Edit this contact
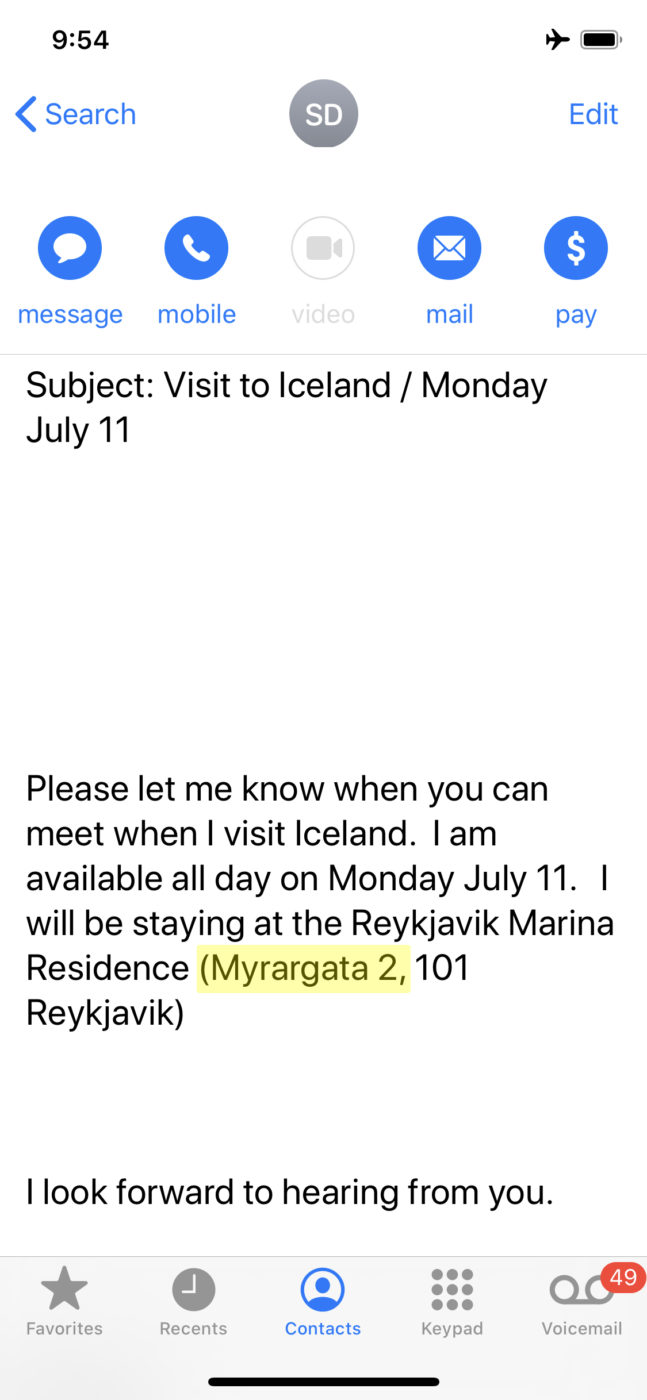 pos(593,114)
